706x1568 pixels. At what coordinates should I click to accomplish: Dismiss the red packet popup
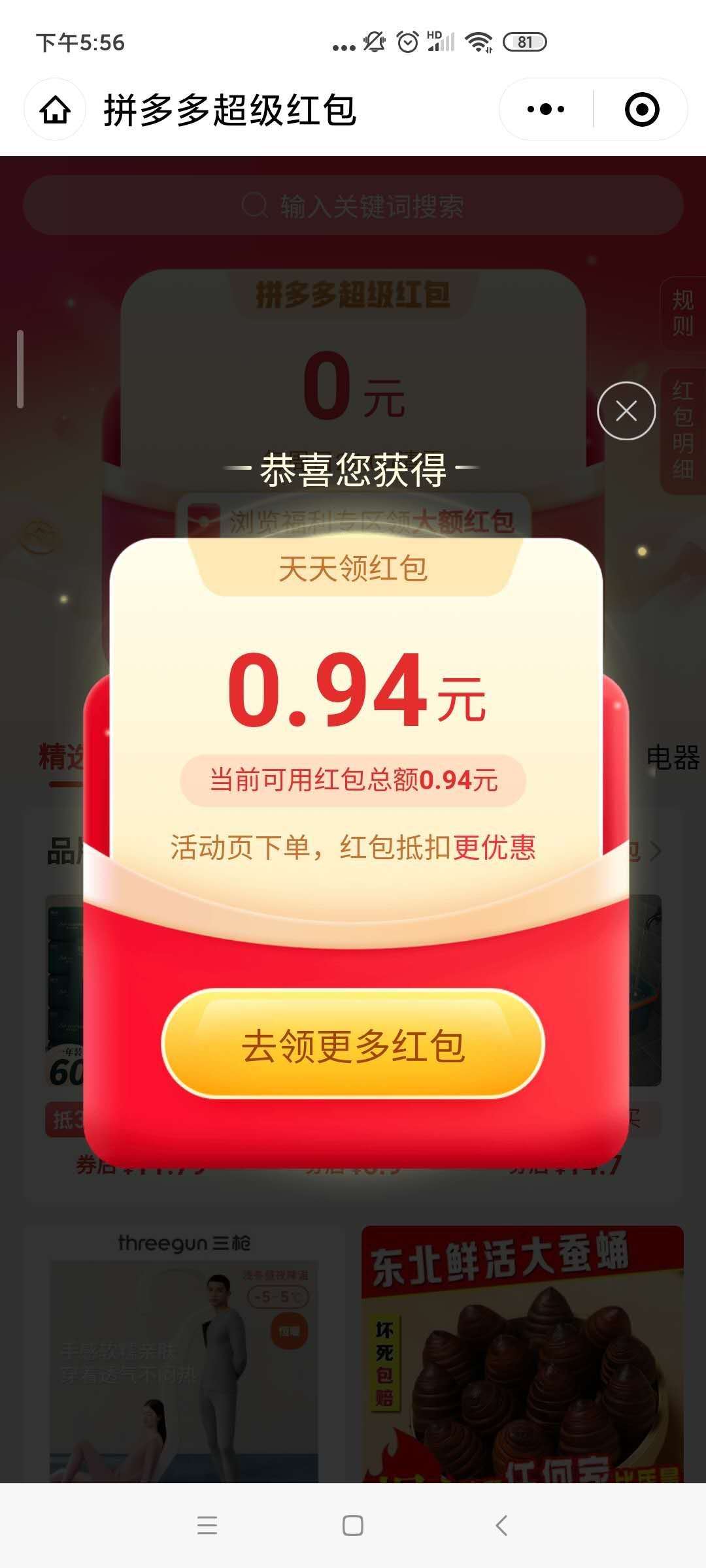click(626, 411)
